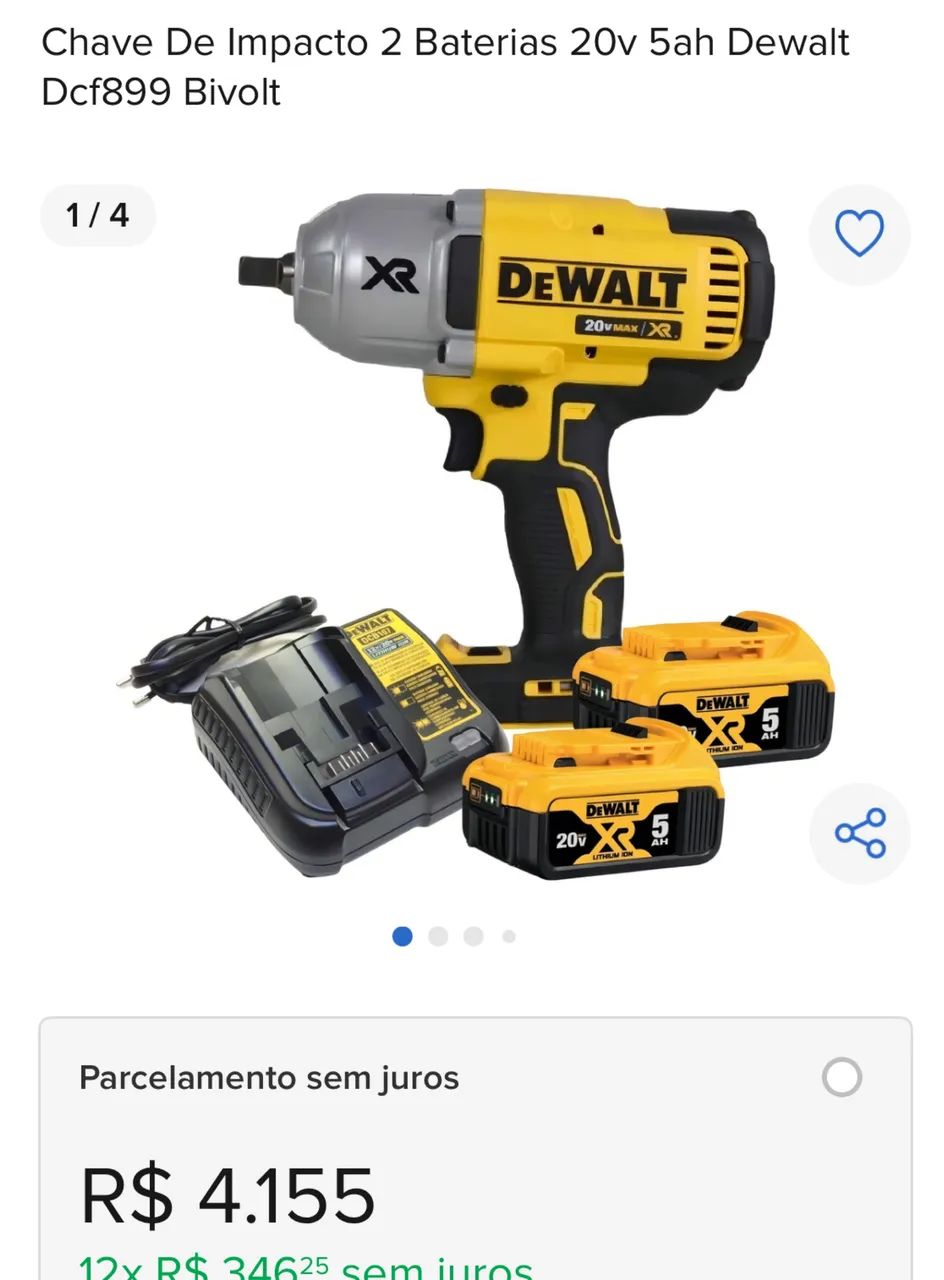The image size is (944, 1280).
Task: Select the third carousel dot
Action: pyautogui.click(x=470, y=937)
